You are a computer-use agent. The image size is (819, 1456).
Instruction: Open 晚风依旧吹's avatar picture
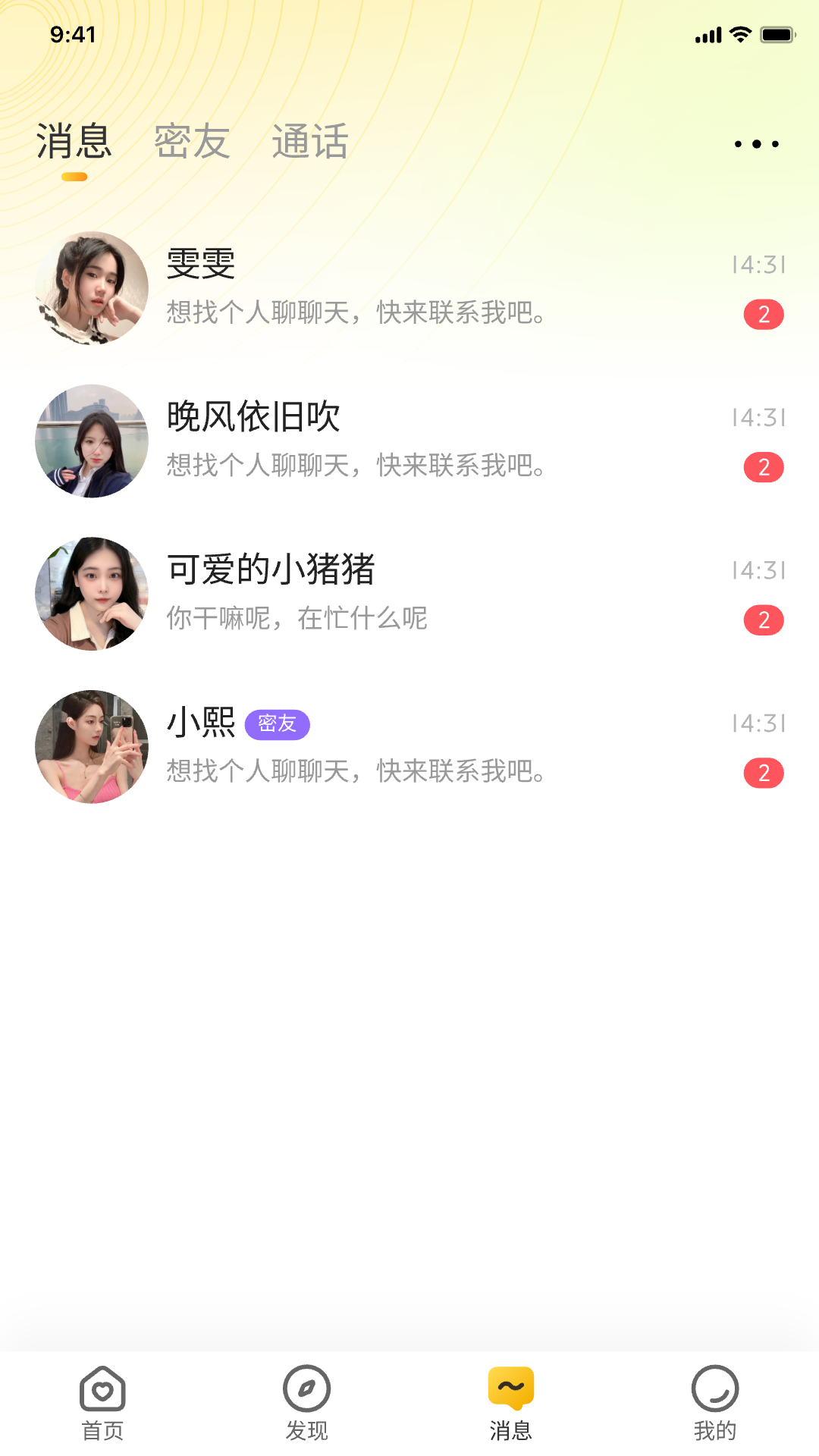point(90,441)
